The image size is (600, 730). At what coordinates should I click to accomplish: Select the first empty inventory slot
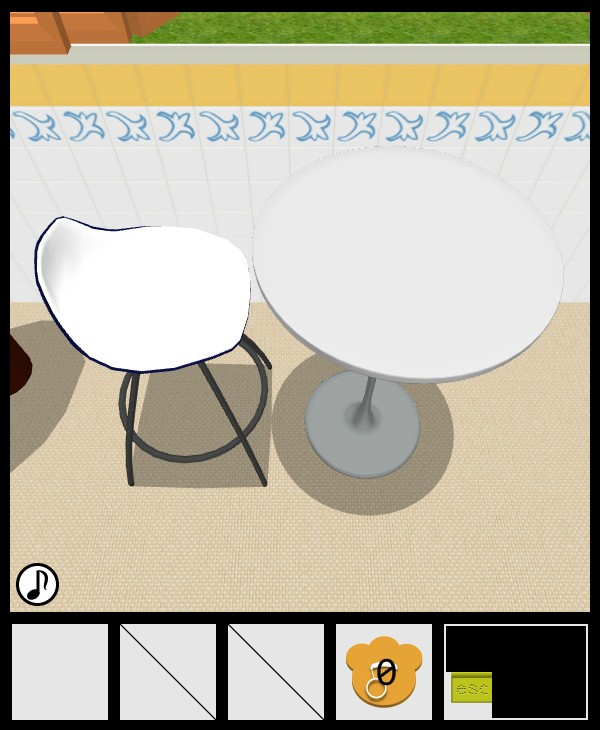point(60,672)
